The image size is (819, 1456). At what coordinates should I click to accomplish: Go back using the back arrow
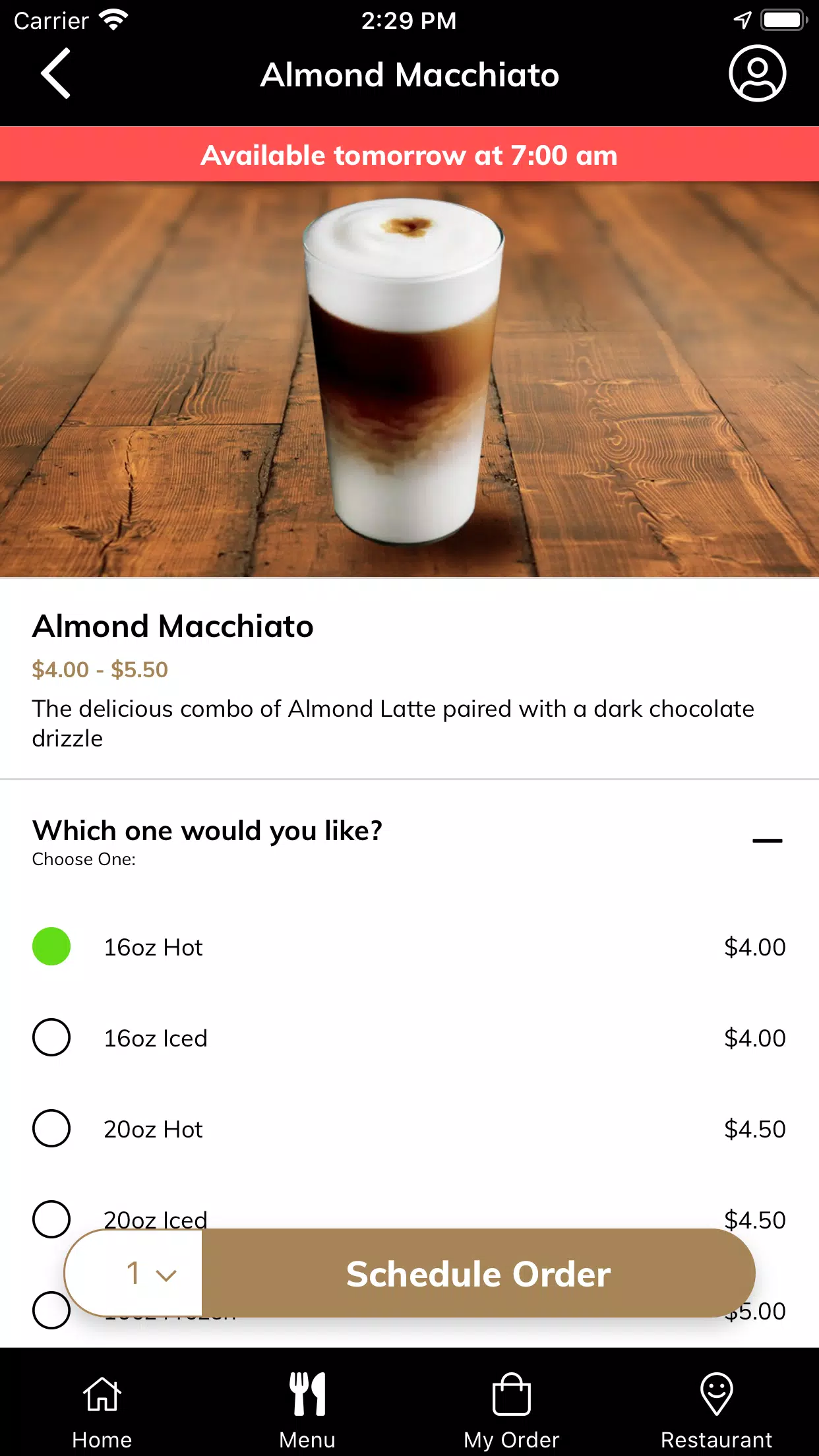(x=55, y=74)
